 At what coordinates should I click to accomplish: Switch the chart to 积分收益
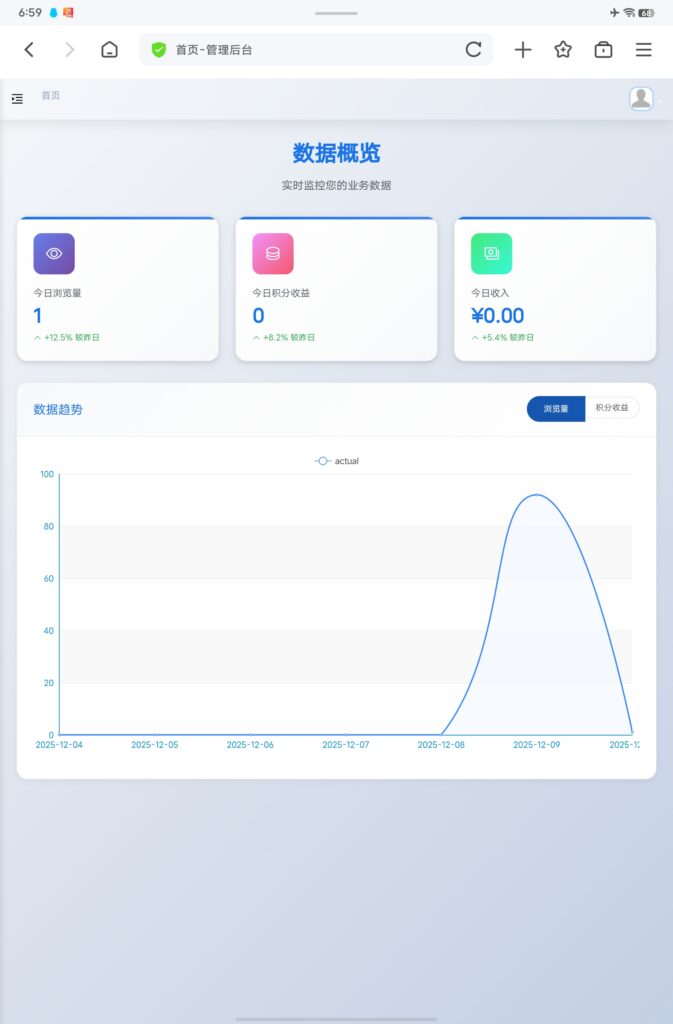pyautogui.click(x=612, y=408)
